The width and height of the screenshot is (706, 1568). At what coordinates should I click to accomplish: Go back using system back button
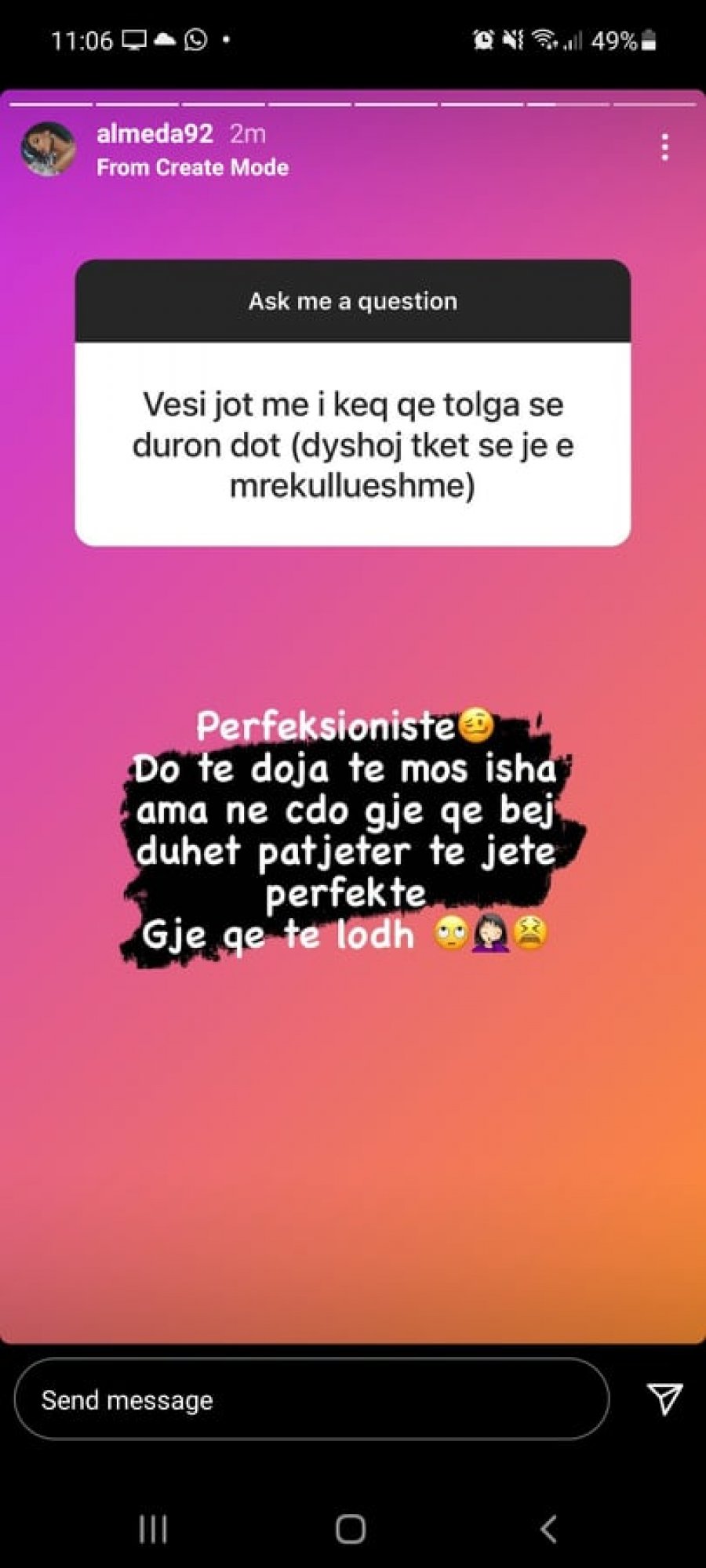coord(548,1528)
